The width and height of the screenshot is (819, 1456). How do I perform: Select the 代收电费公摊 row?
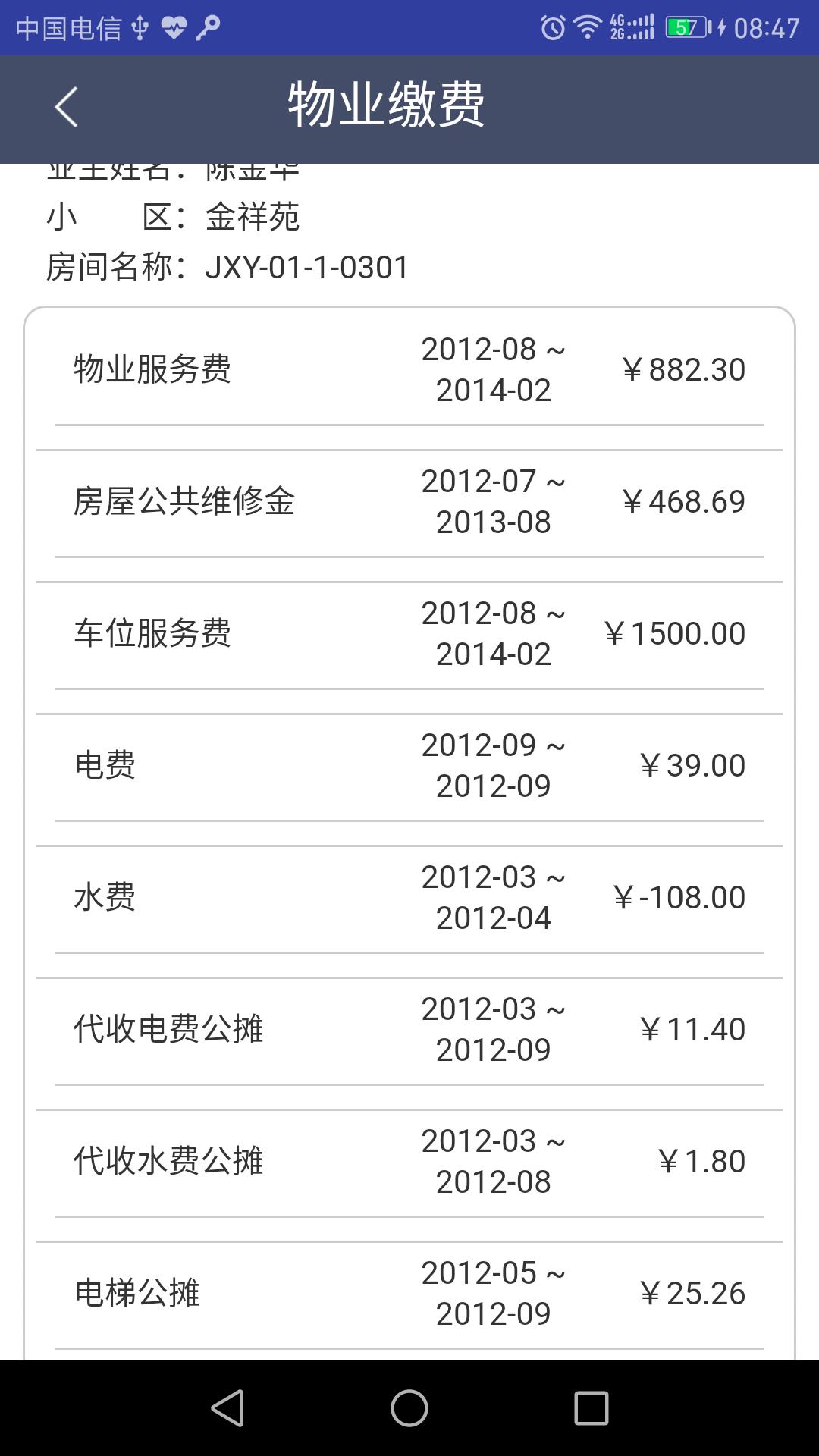(x=409, y=1030)
